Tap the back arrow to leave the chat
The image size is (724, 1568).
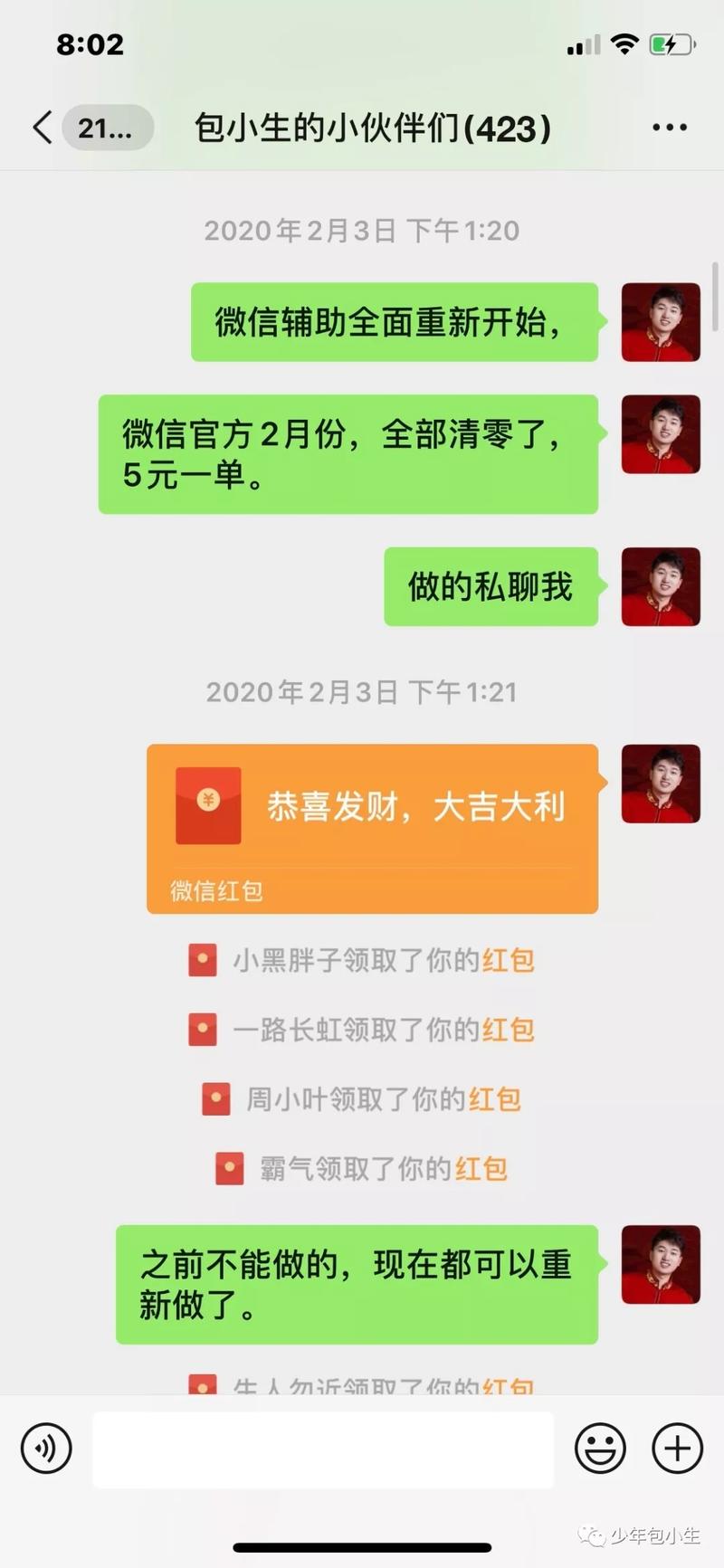point(41,128)
